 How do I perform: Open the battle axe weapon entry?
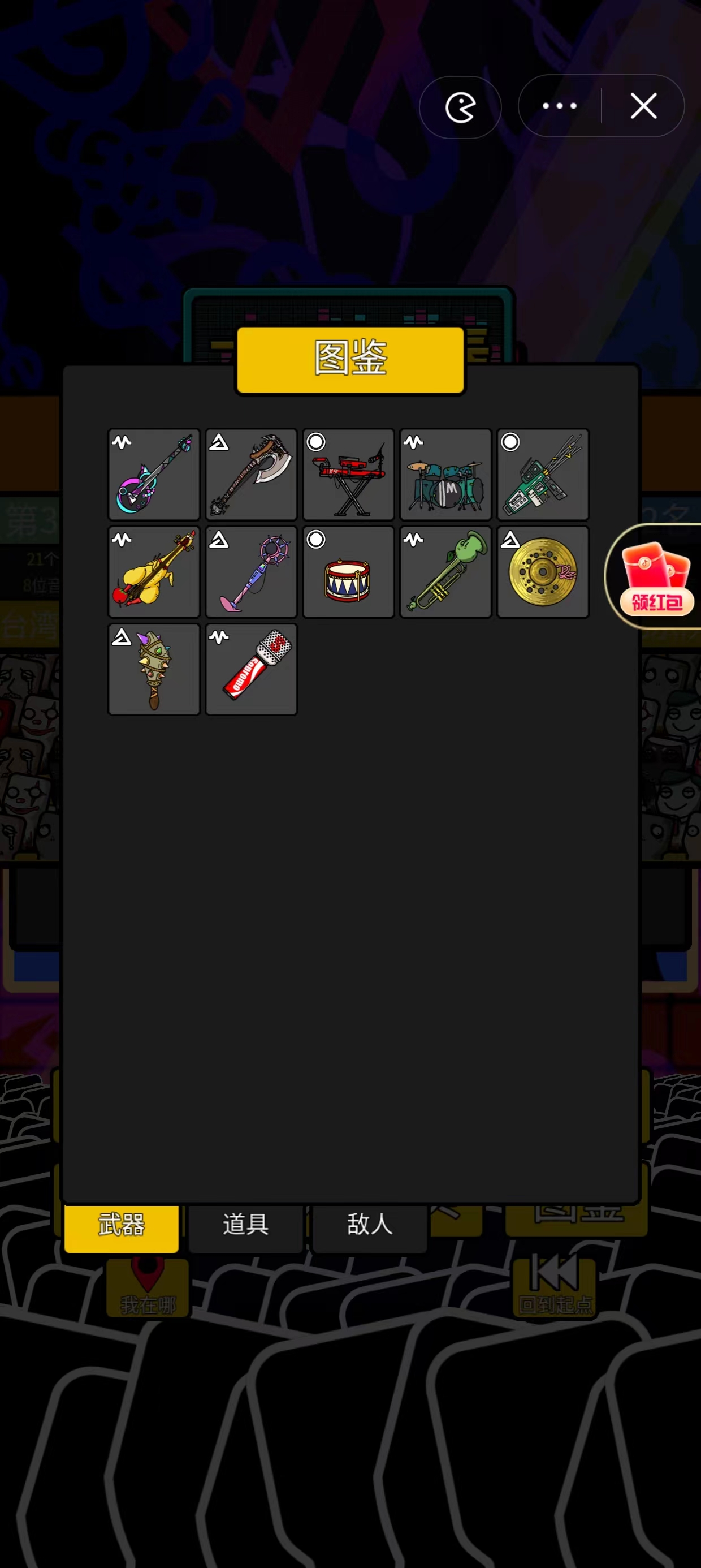(x=252, y=475)
